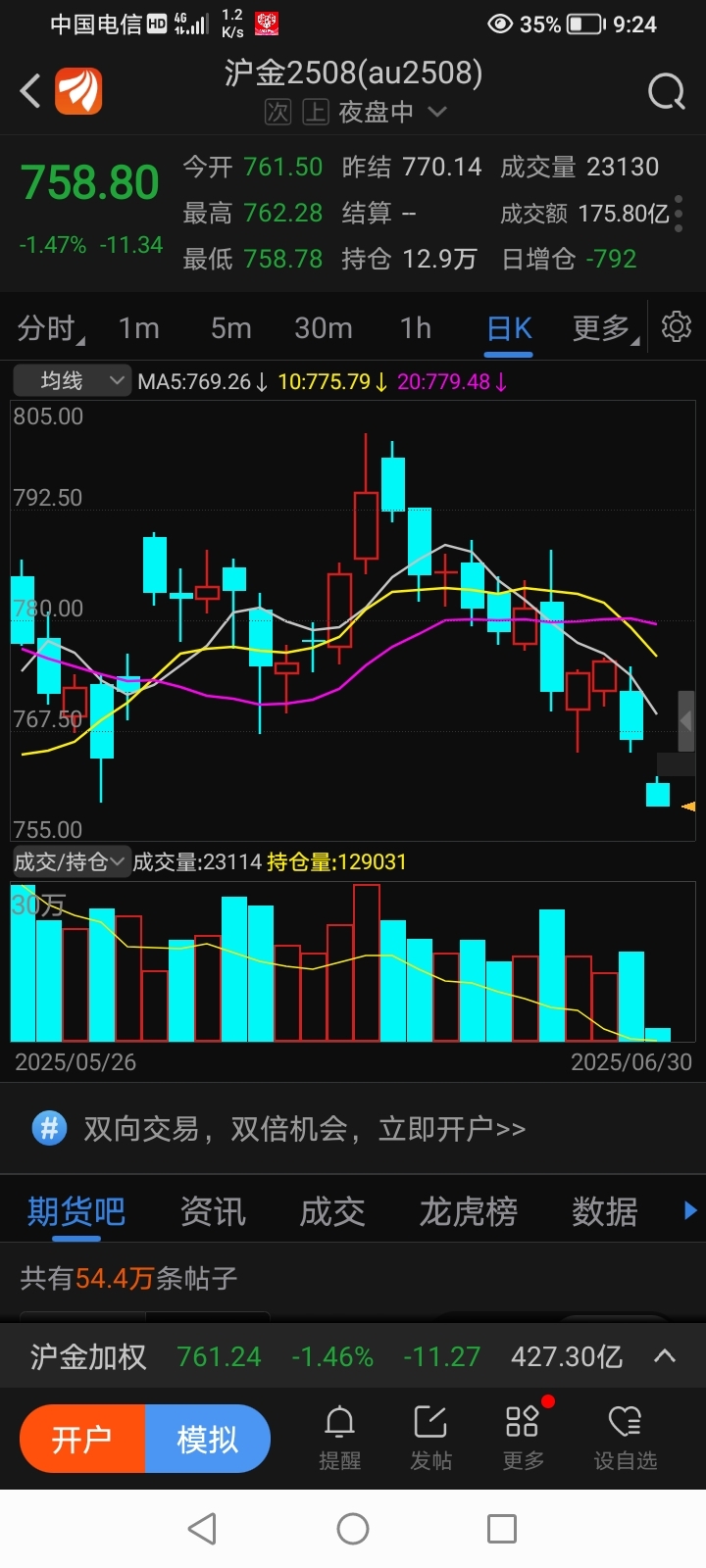Switch to the 资讯 tab

point(213,1212)
